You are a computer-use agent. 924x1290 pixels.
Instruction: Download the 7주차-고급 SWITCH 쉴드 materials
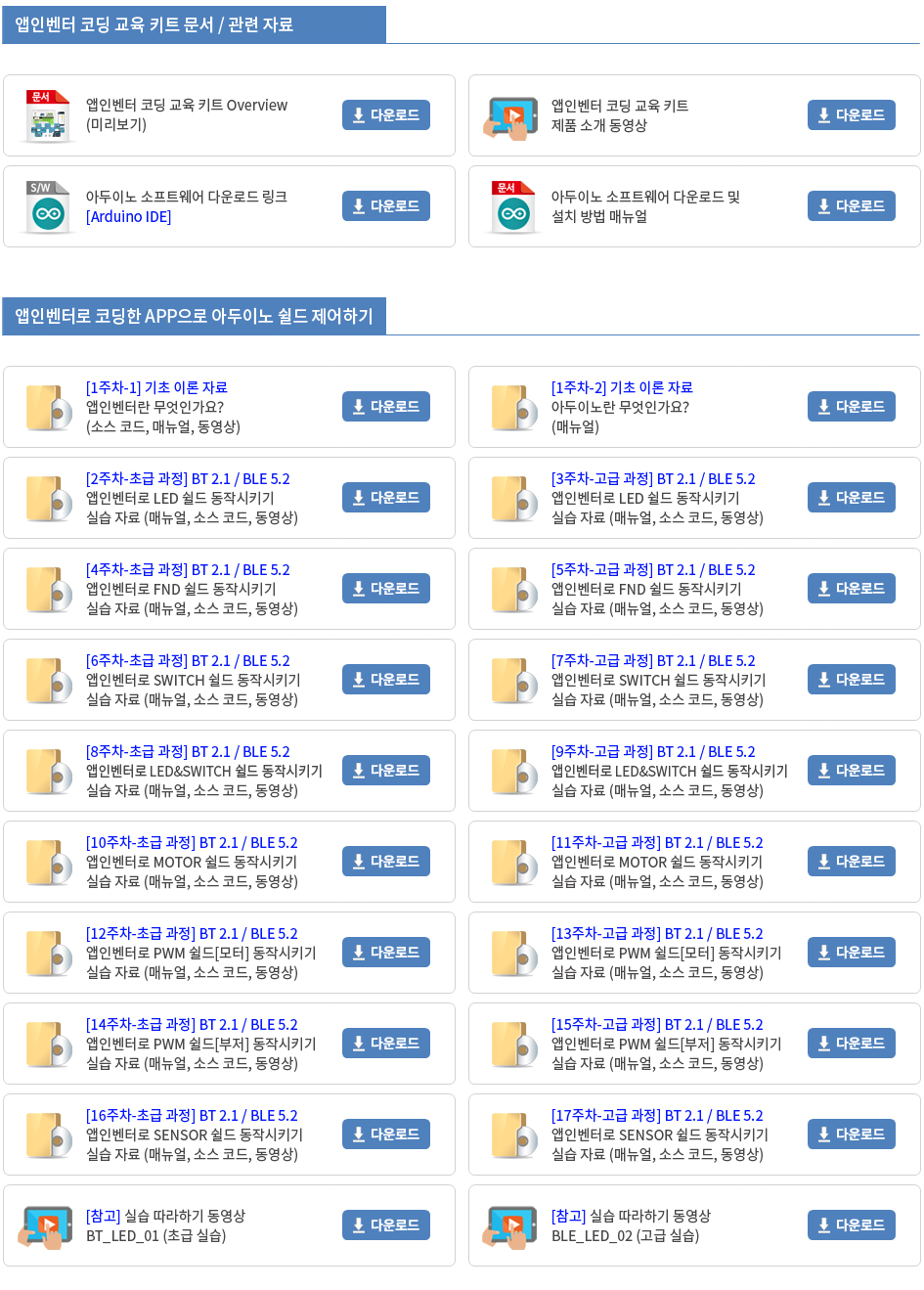pyautogui.click(x=851, y=680)
